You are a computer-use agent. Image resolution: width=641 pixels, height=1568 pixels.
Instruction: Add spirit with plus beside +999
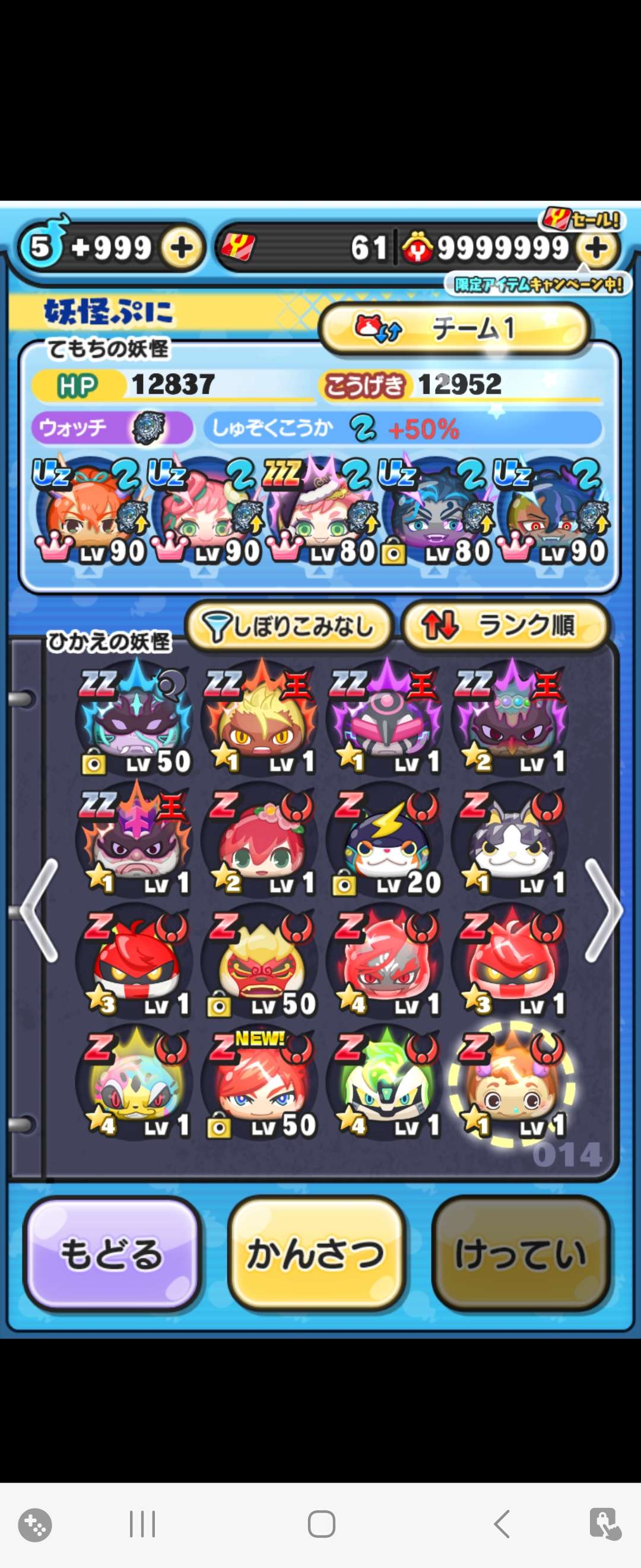[x=181, y=248]
